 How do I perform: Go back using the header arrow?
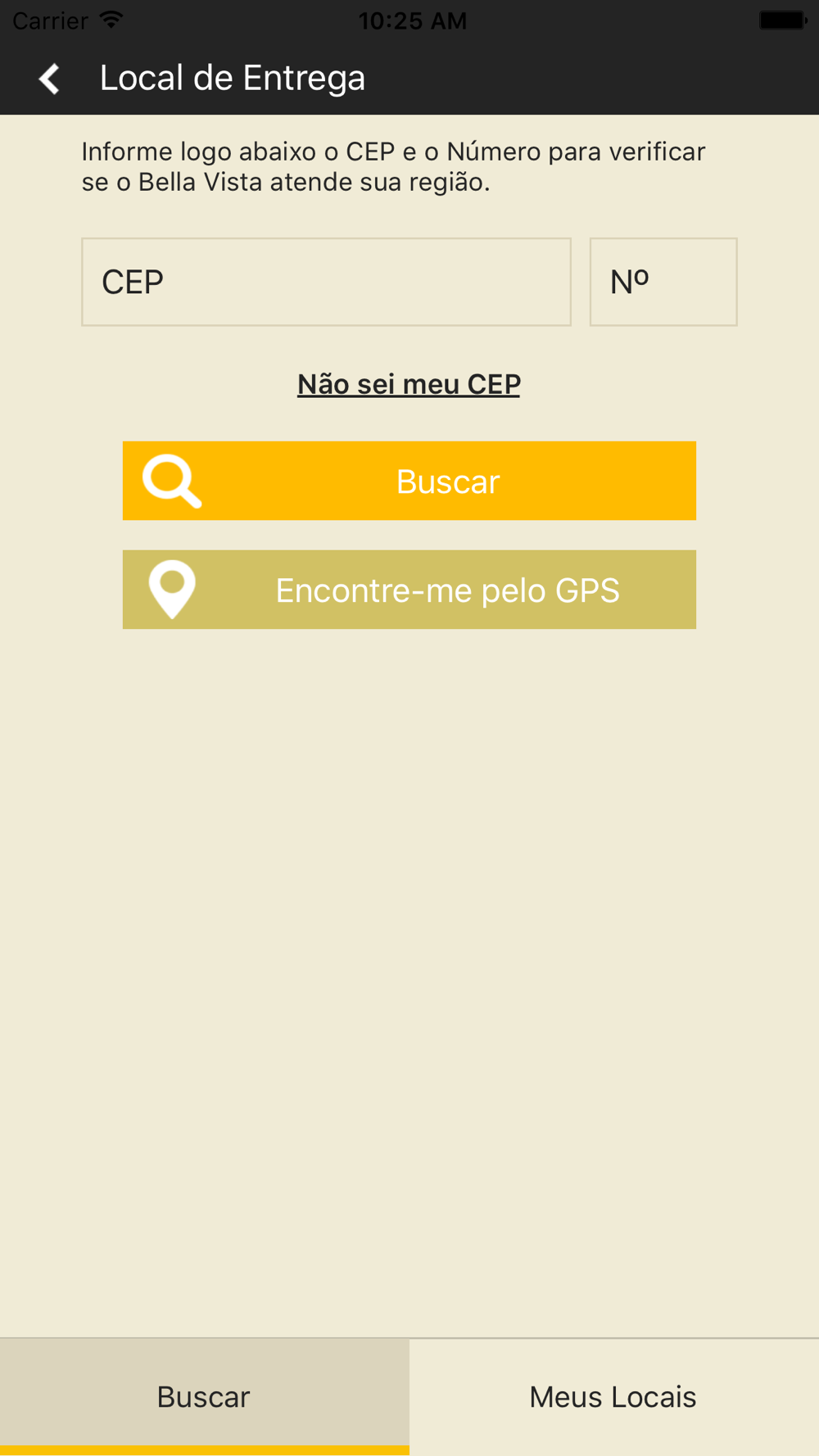[50, 79]
